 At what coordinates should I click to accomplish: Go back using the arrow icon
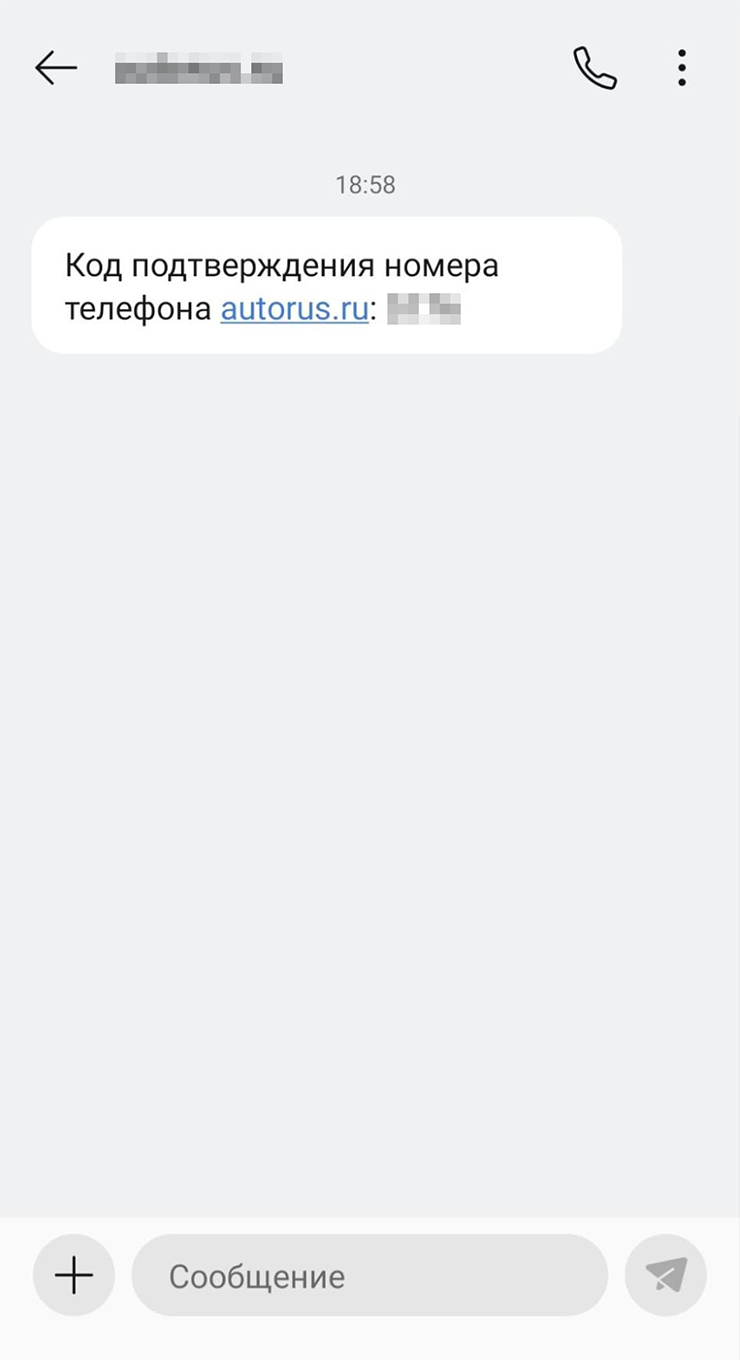[56, 68]
